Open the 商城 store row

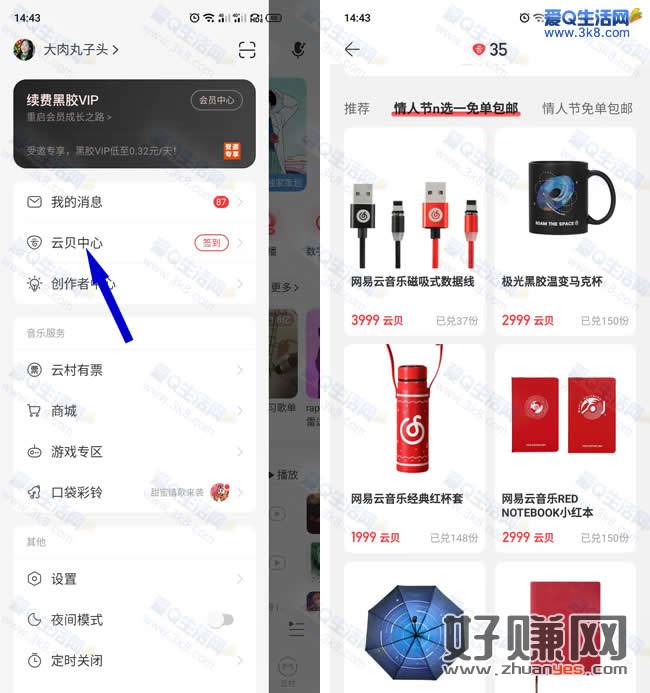pyautogui.click(x=134, y=411)
